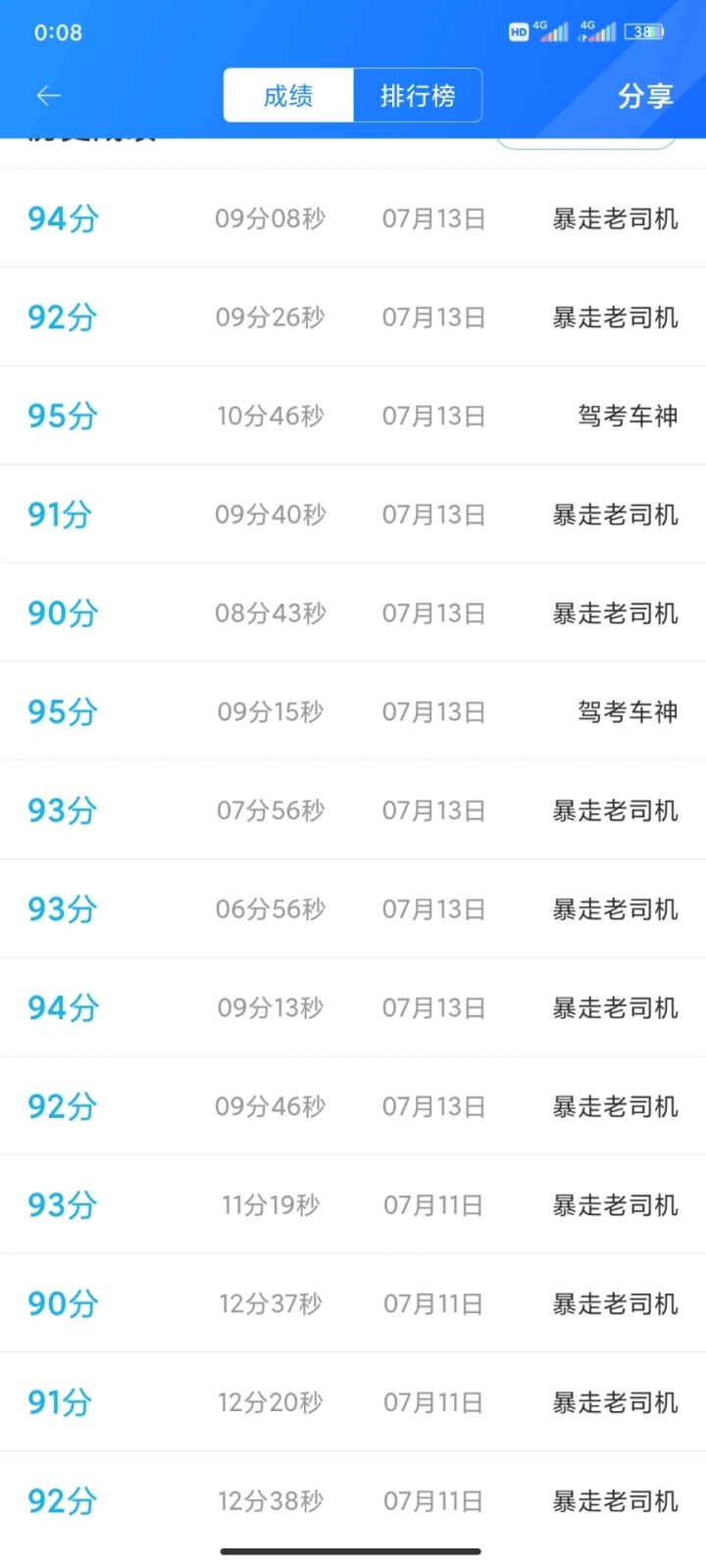Open the 93分 record at 06分56秒

click(x=353, y=909)
